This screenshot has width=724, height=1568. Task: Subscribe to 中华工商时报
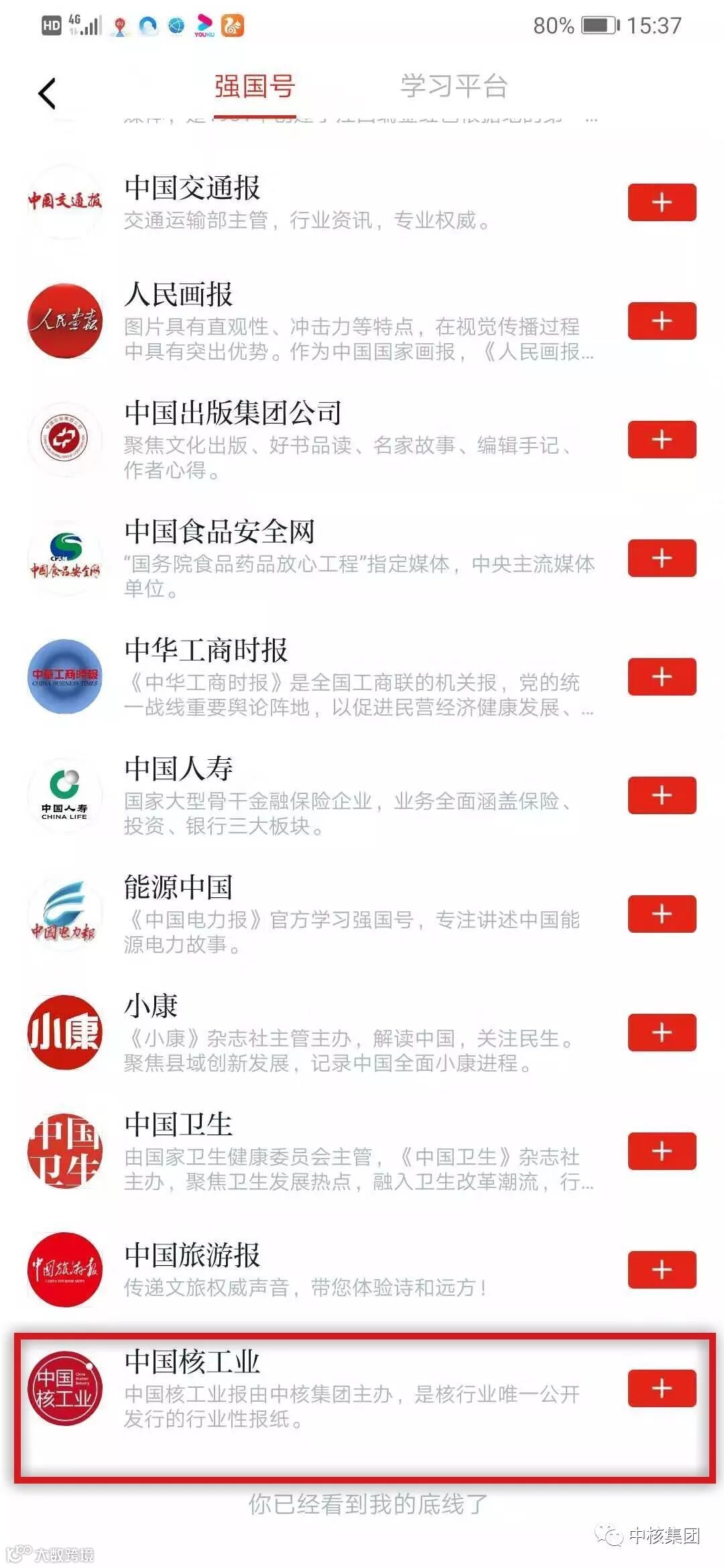click(x=662, y=677)
